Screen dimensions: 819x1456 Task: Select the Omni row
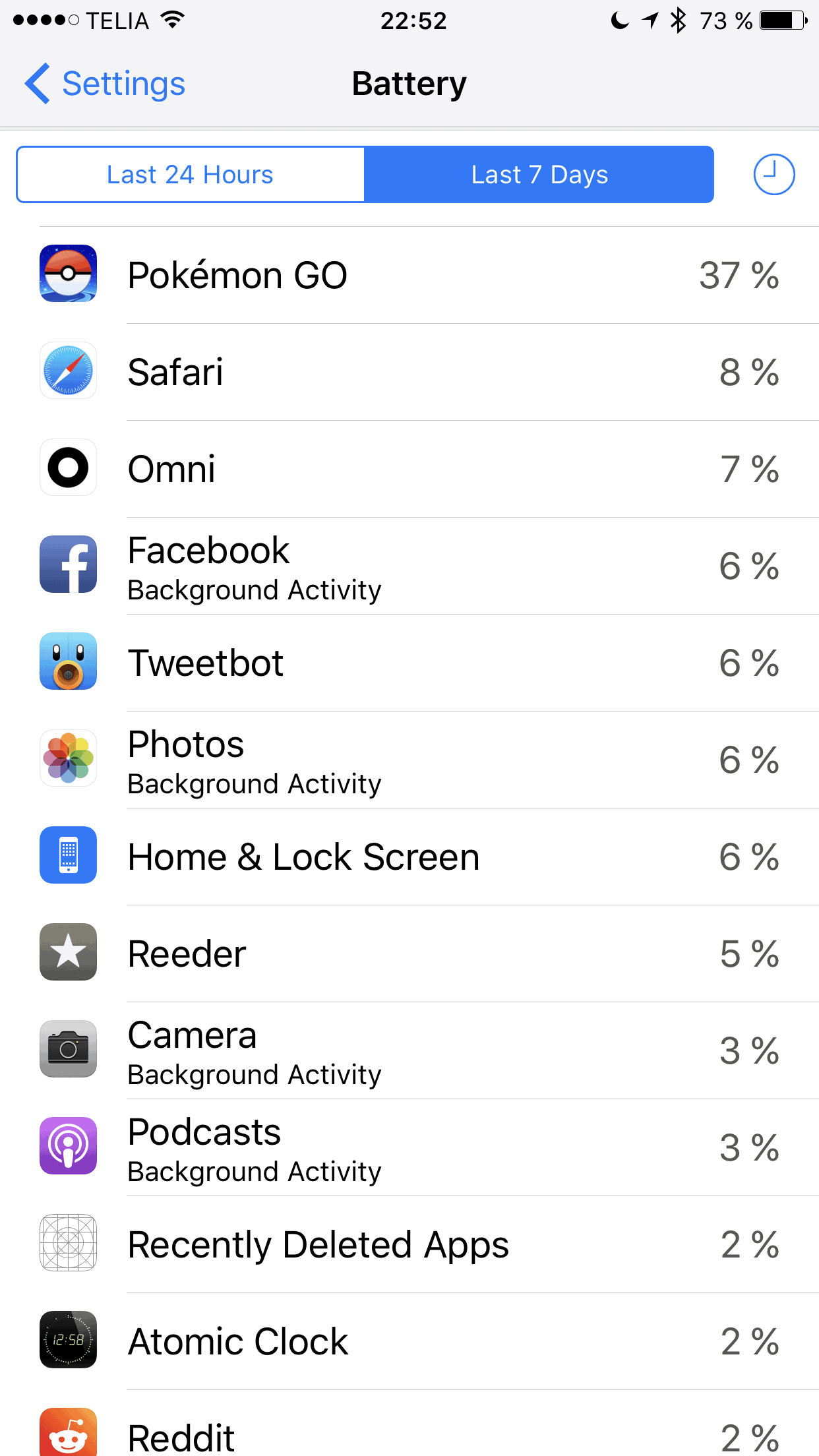(409, 469)
